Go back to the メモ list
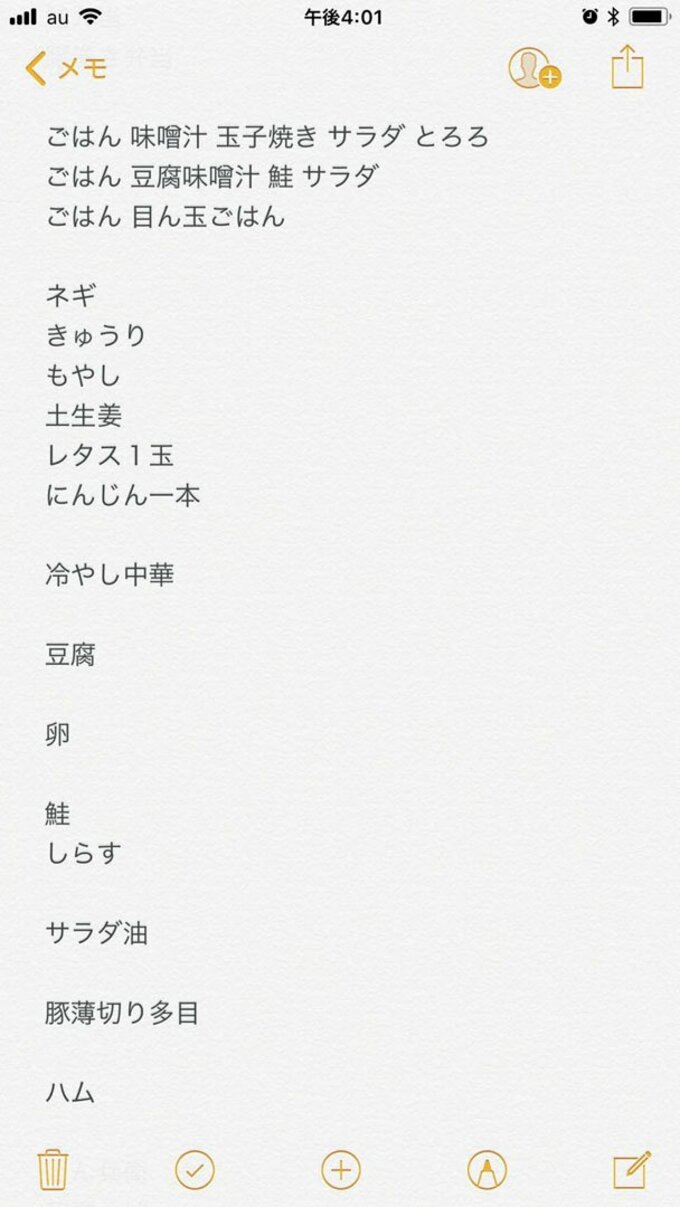The image size is (680, 1207). (x=66, y=68)
